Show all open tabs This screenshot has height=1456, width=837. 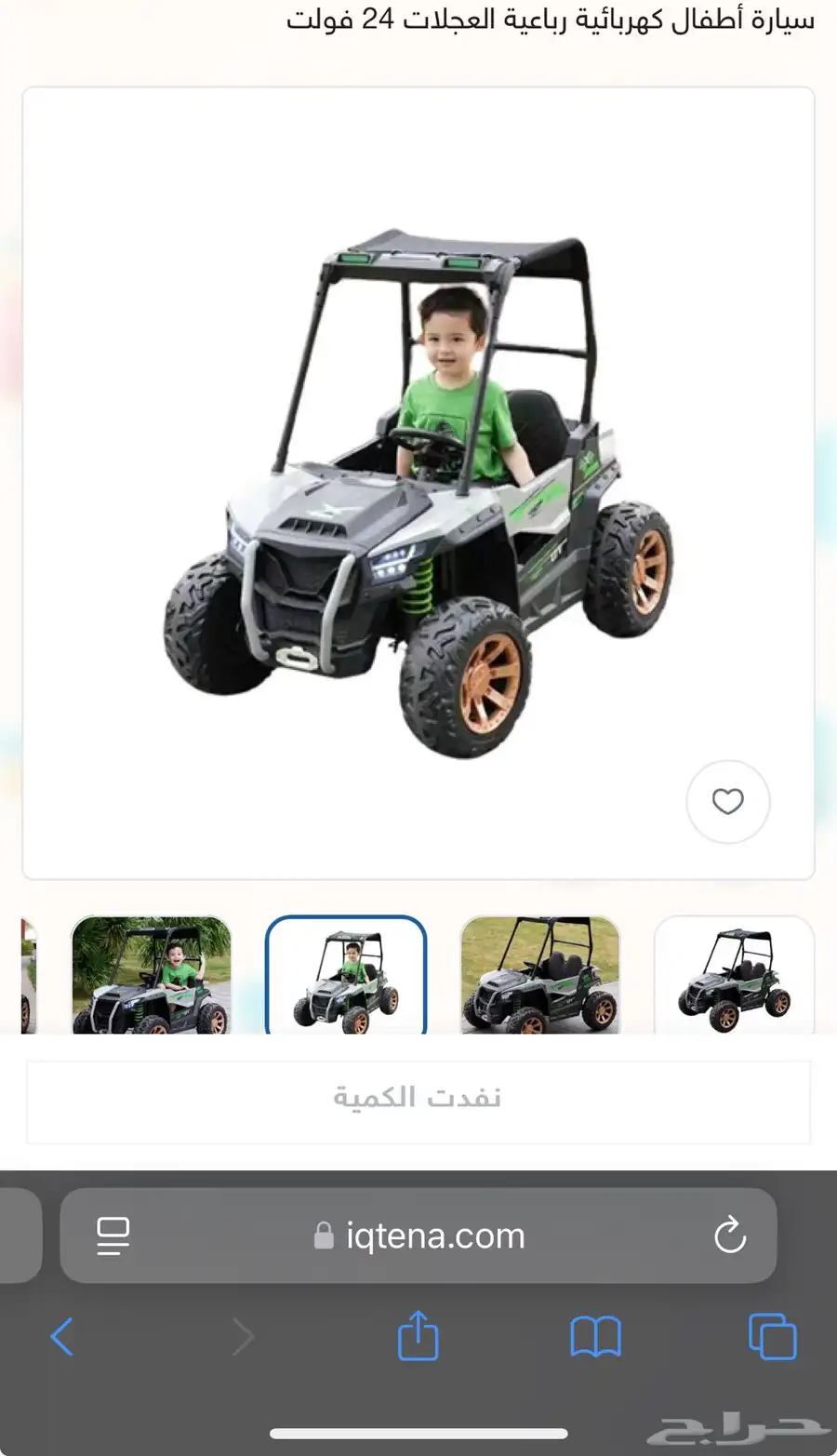(x=773, y=1336)
